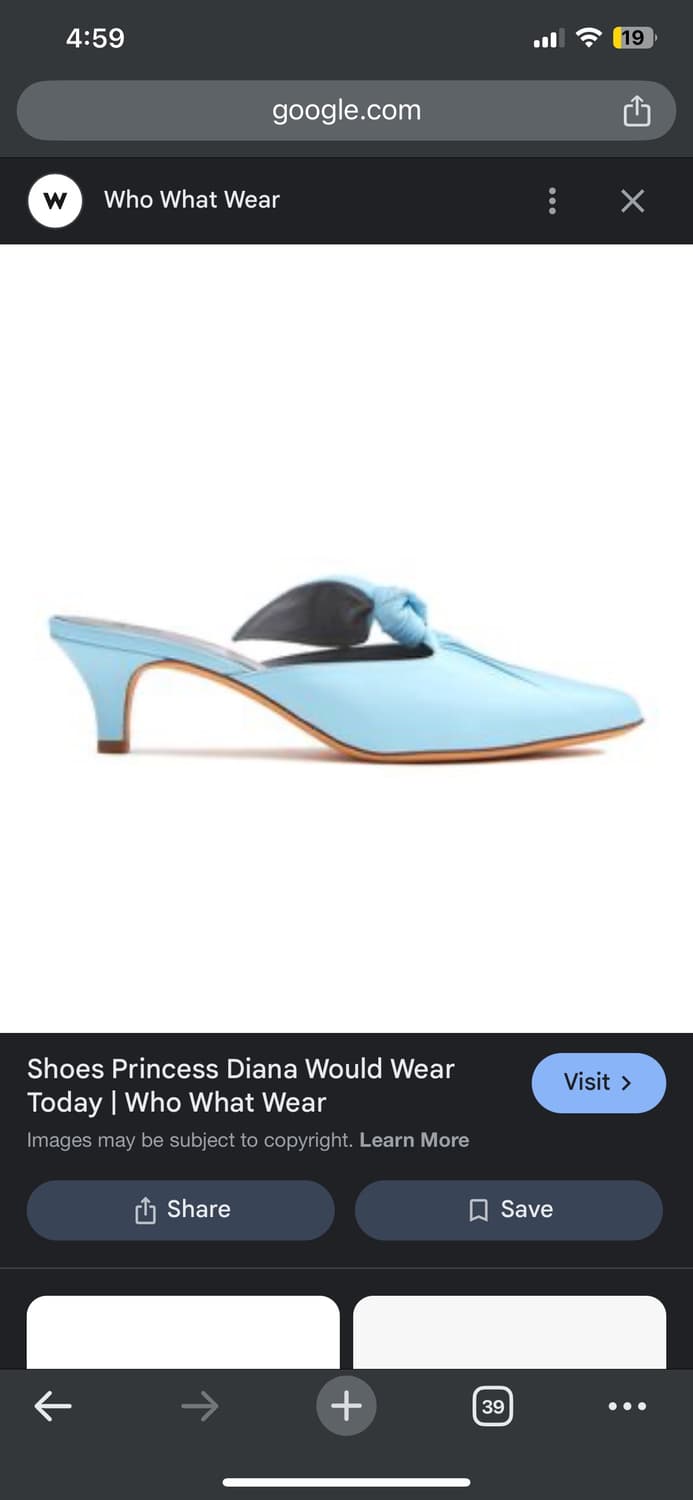Screen dimensions: 693x1500
Task: Show the 39 open tabs
Action: tap(492, 1407)
